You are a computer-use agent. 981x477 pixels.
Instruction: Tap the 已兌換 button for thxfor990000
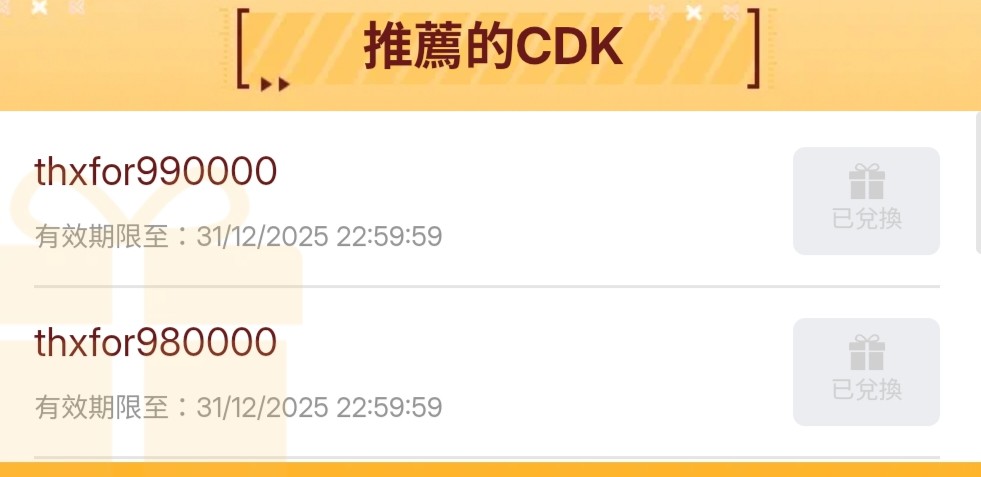pyautogui.click(x=866, y=200)
